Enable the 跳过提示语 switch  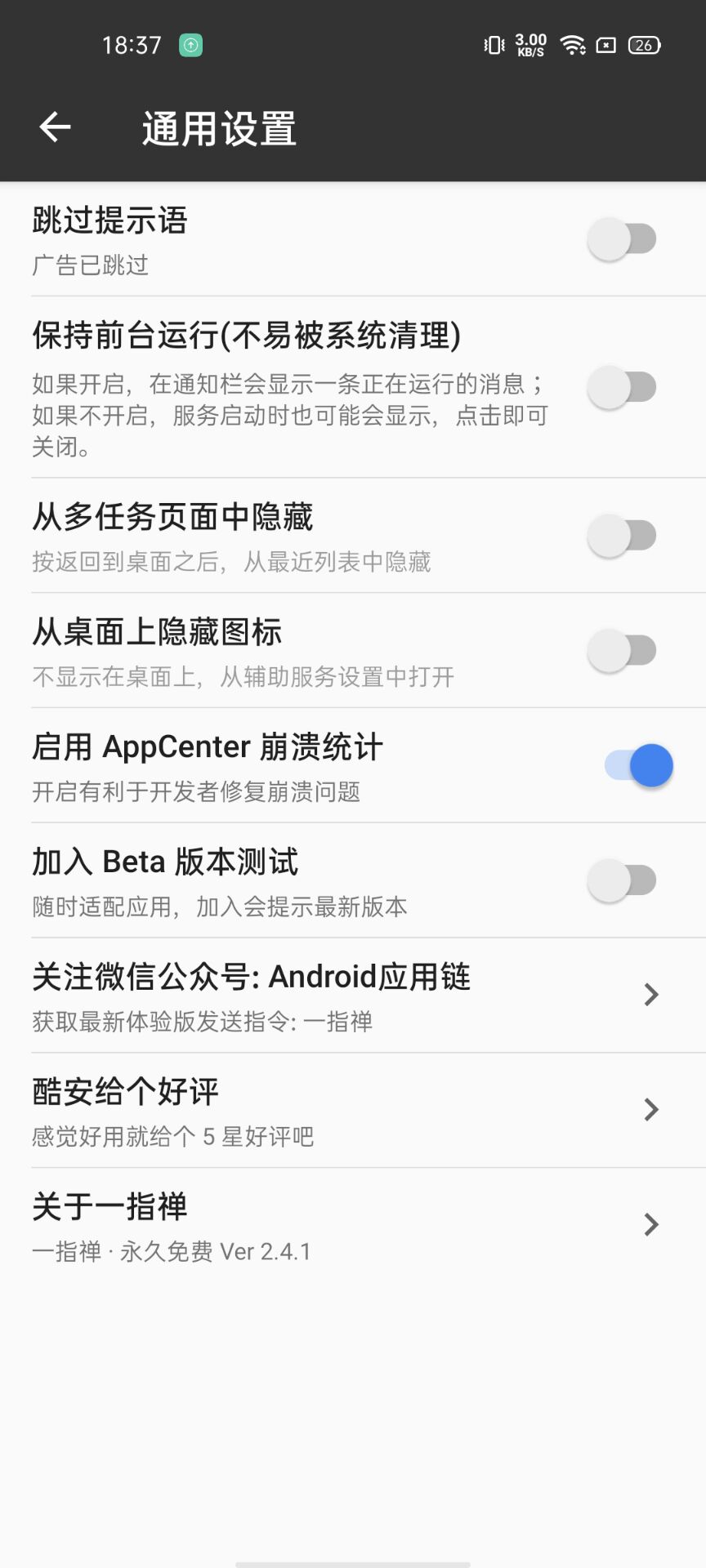click(622, 239)
